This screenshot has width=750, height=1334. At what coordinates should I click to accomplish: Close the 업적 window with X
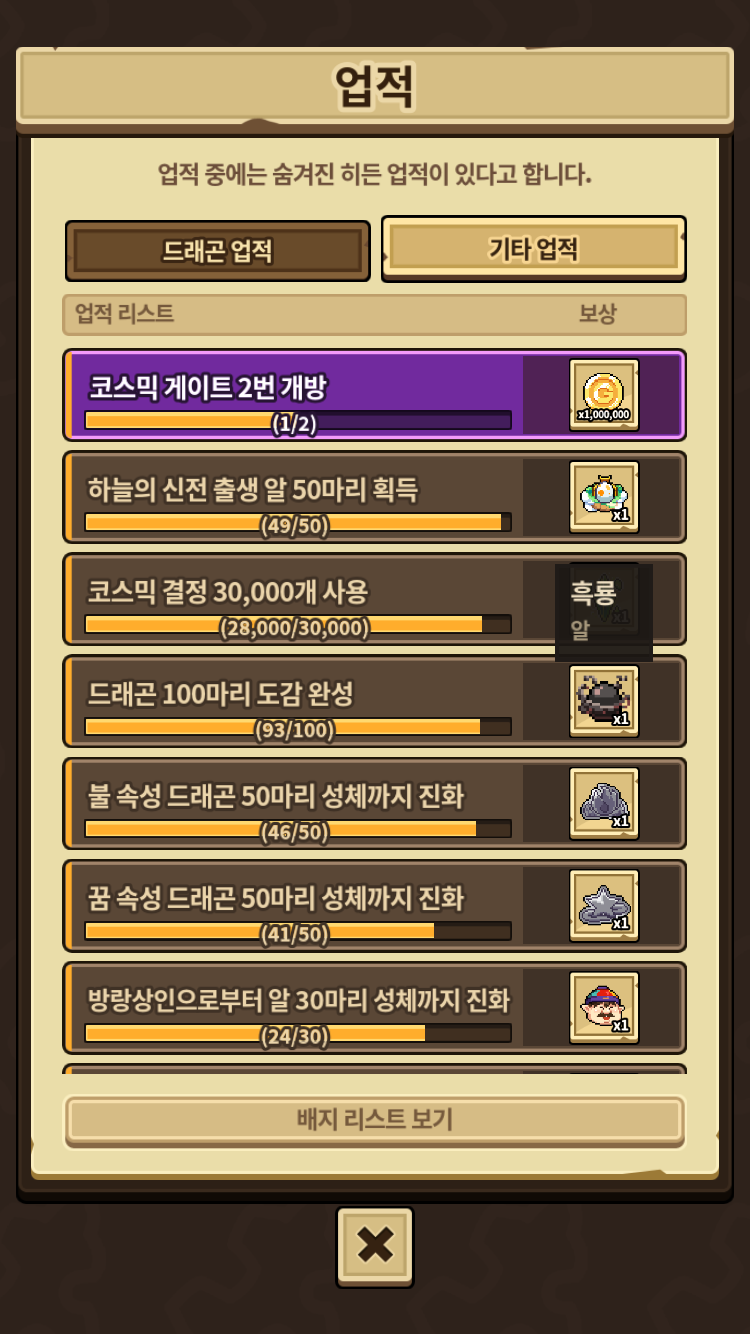tap(375, 1245)
